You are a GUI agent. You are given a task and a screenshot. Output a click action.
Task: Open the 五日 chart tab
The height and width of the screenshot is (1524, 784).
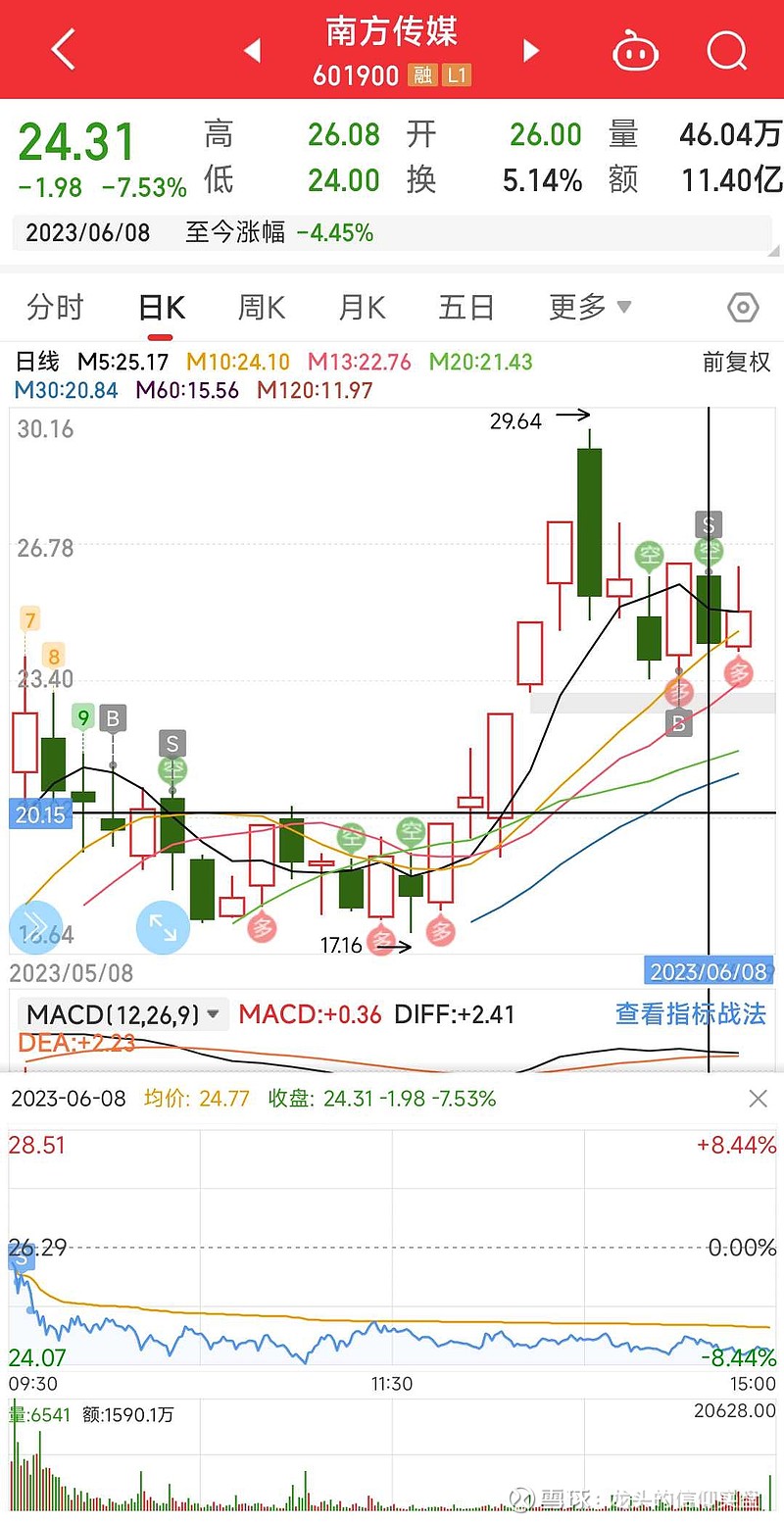click(x=466, y=308)
